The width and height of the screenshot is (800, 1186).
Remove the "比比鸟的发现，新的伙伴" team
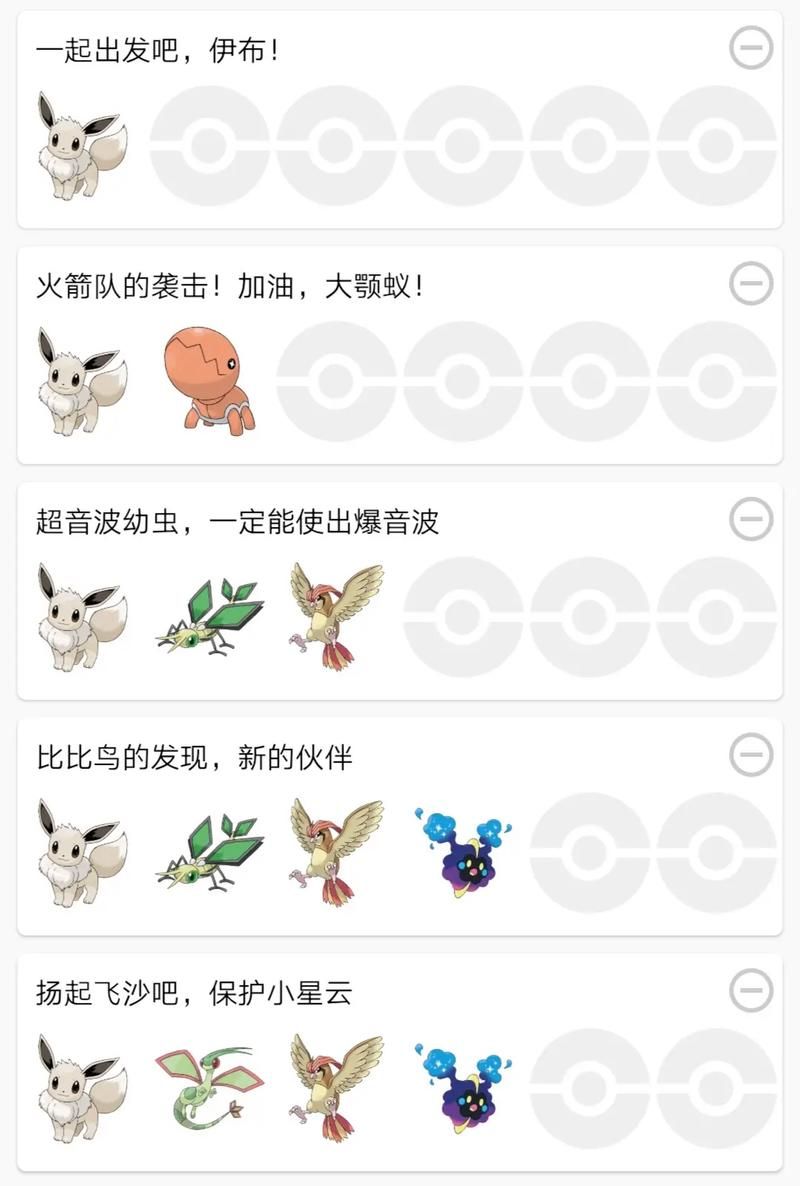pos(750,755)
